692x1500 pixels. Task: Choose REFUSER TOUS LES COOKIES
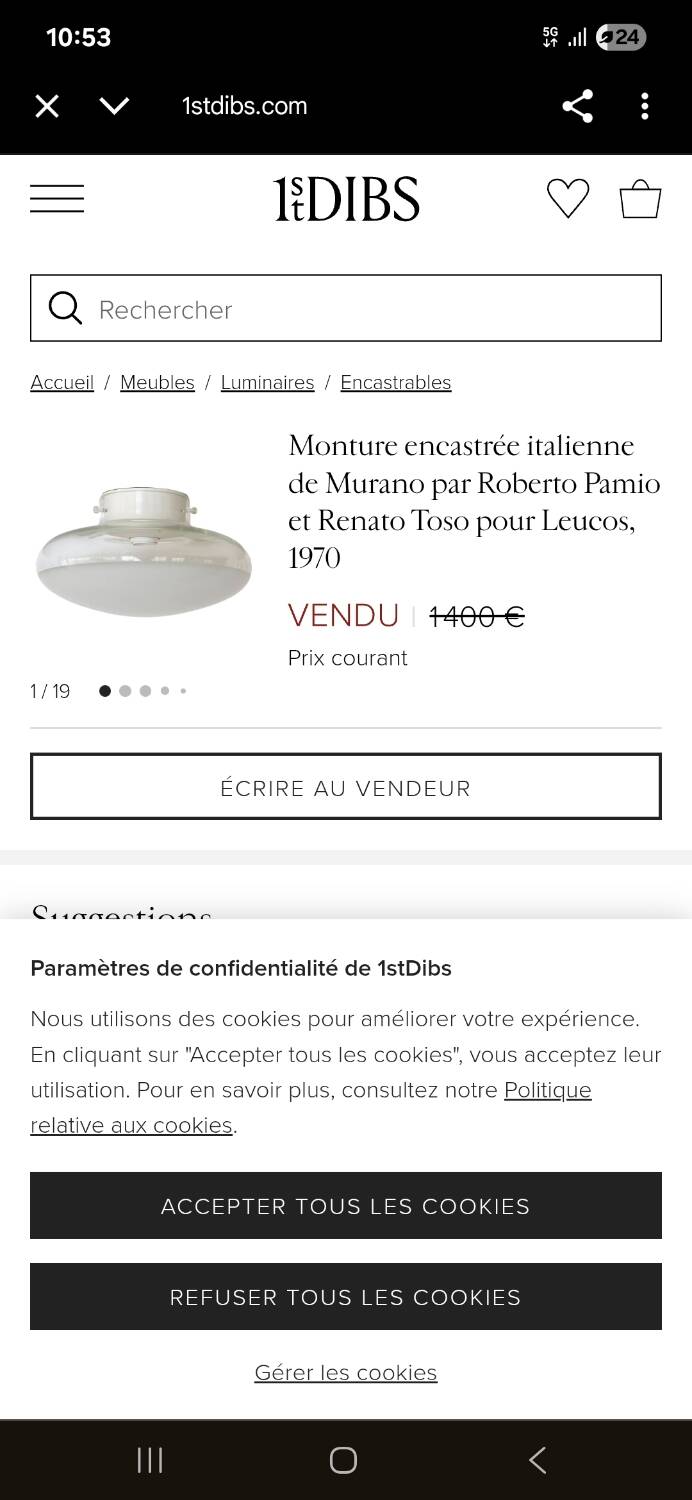tap(346, 1297)
